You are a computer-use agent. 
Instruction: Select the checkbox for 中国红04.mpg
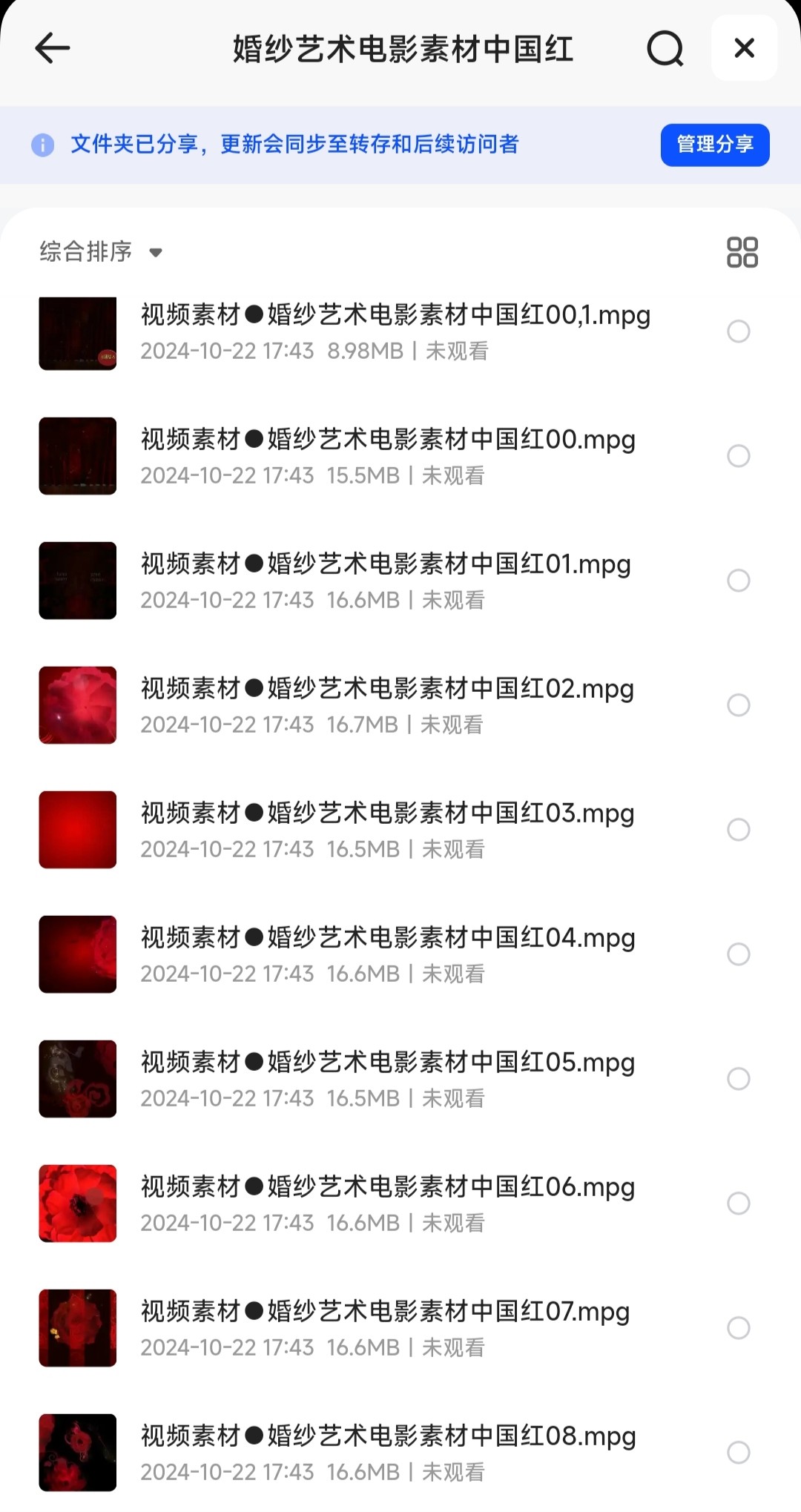[x=738, y=954]
